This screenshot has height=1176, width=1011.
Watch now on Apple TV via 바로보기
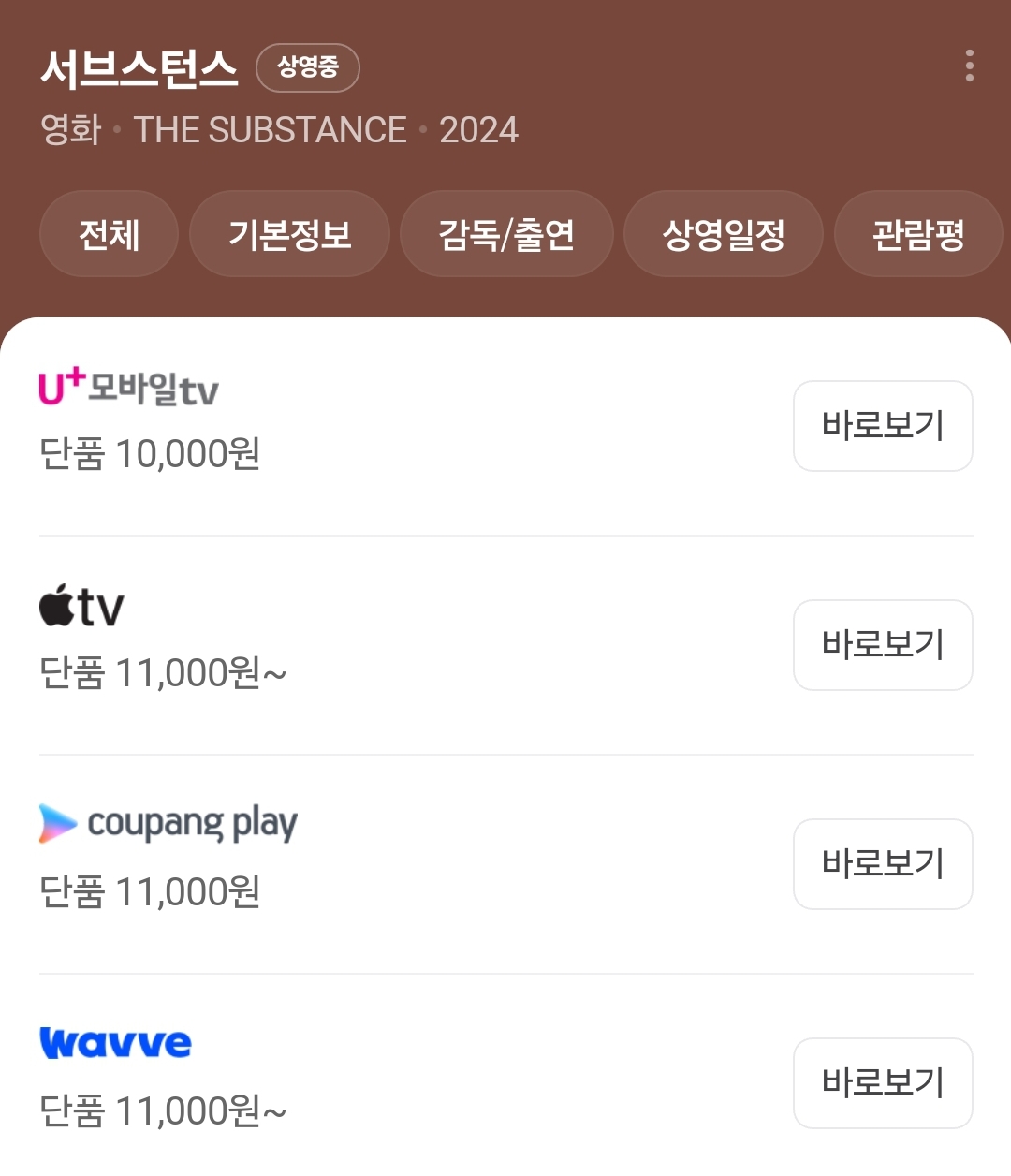pos(883,645)
